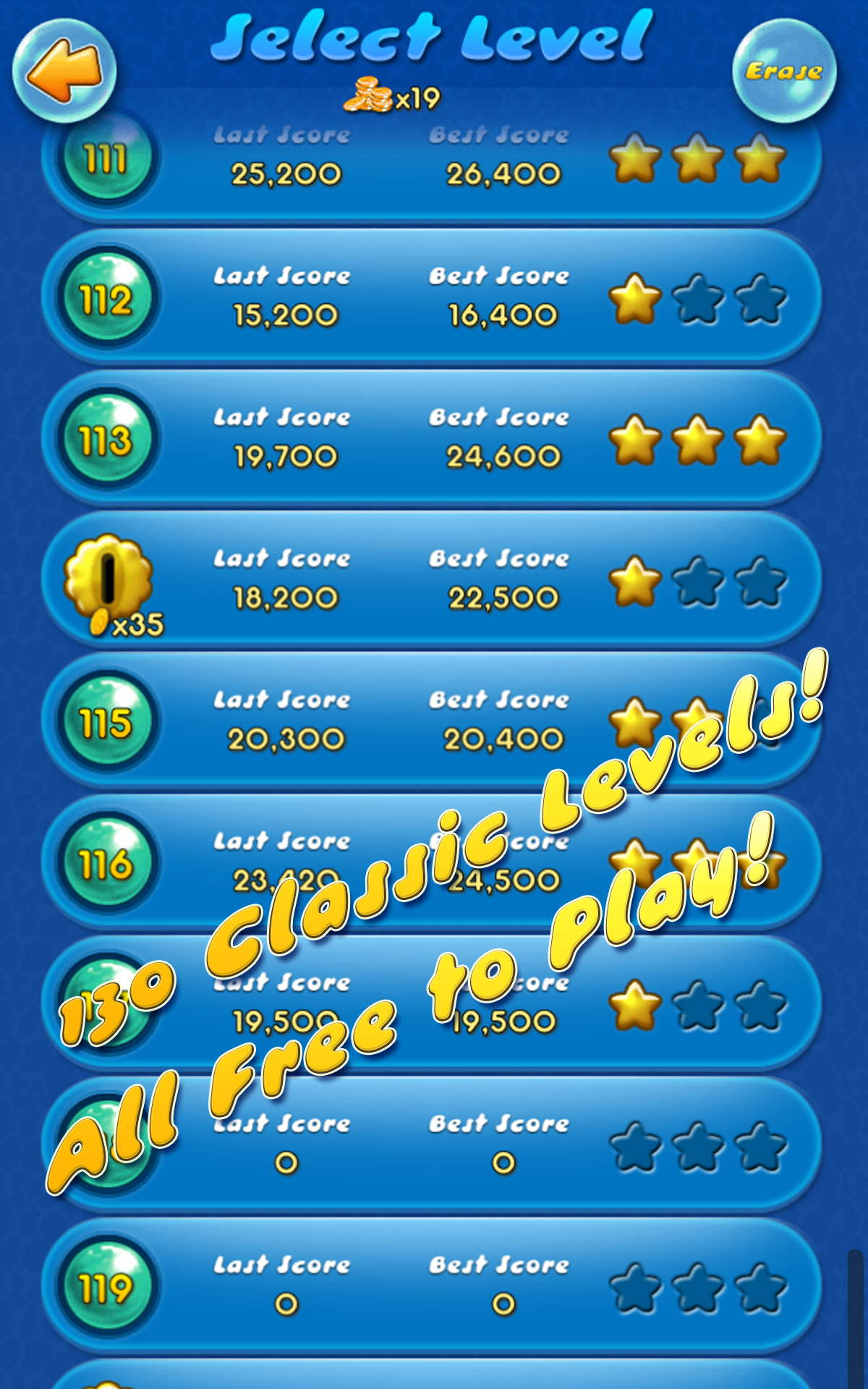Open level 119
Viewport: 868px width, 1389px height.
[107, 1286]
